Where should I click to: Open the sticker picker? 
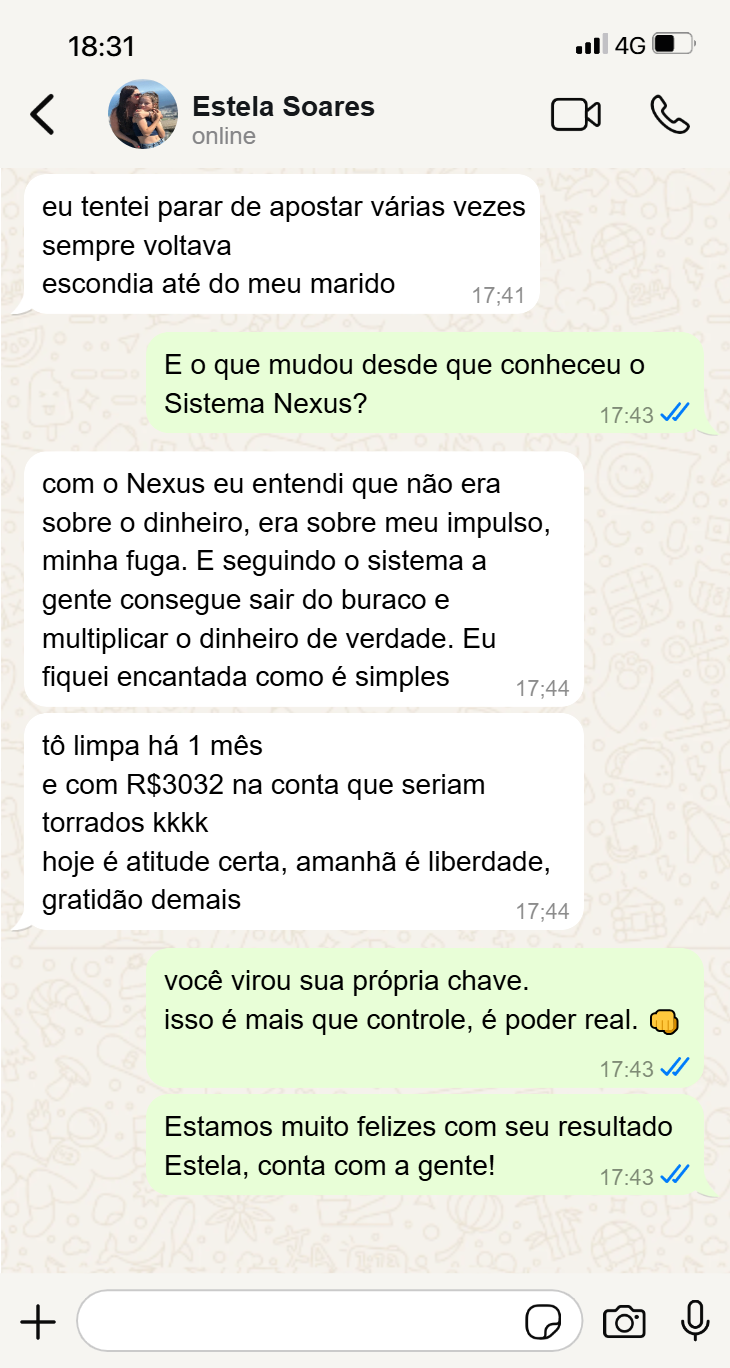pos(543,1322)
